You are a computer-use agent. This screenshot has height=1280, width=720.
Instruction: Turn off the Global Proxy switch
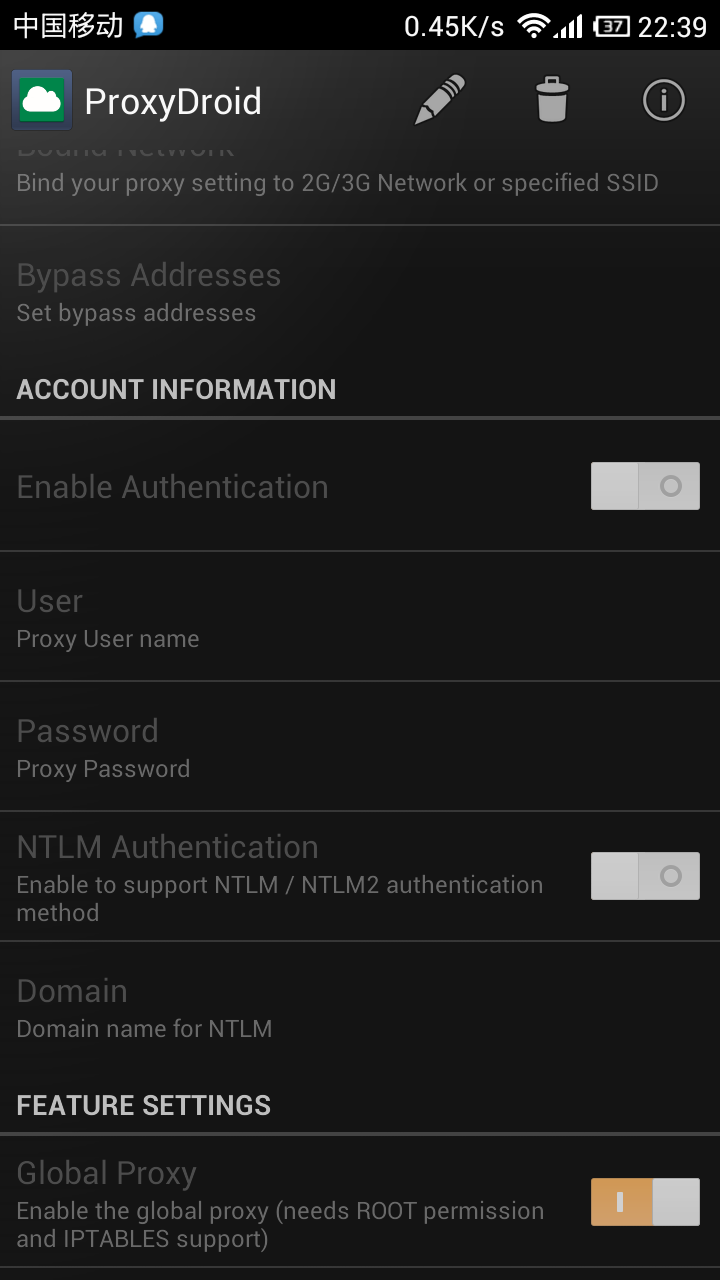(x=644, y=1202)
